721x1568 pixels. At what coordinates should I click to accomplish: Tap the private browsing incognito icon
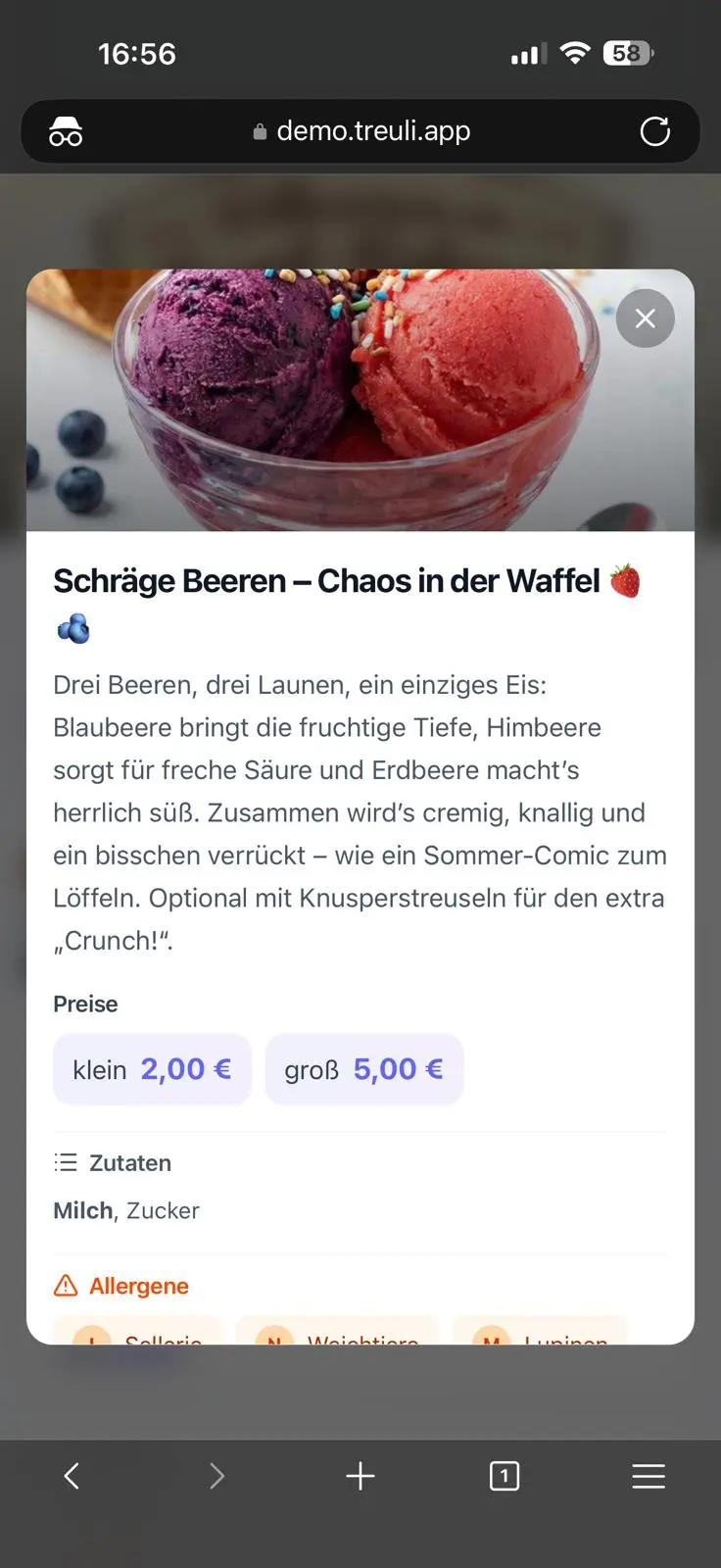(x=66, y=131)
